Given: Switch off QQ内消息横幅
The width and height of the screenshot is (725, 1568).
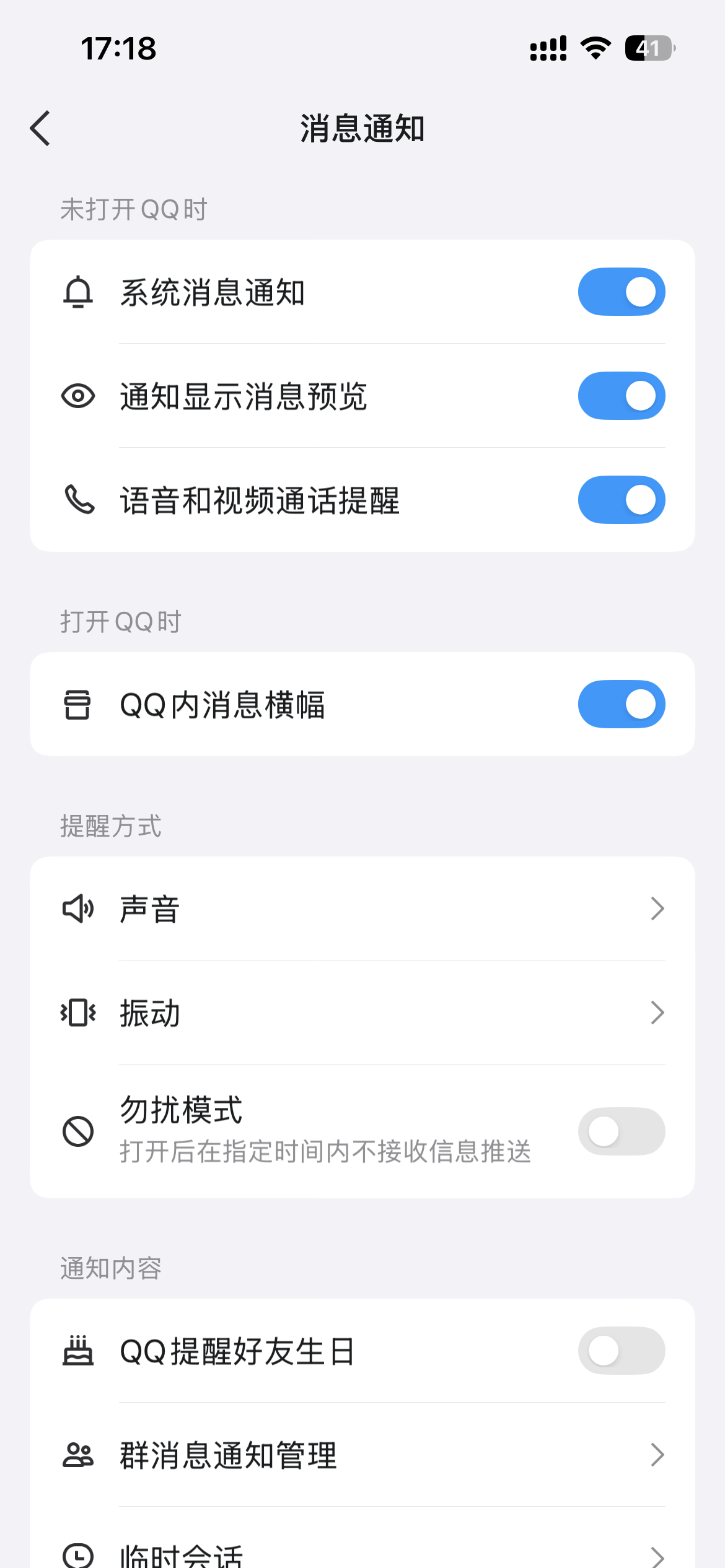Looking at the screenshot, I should point(621,704).
